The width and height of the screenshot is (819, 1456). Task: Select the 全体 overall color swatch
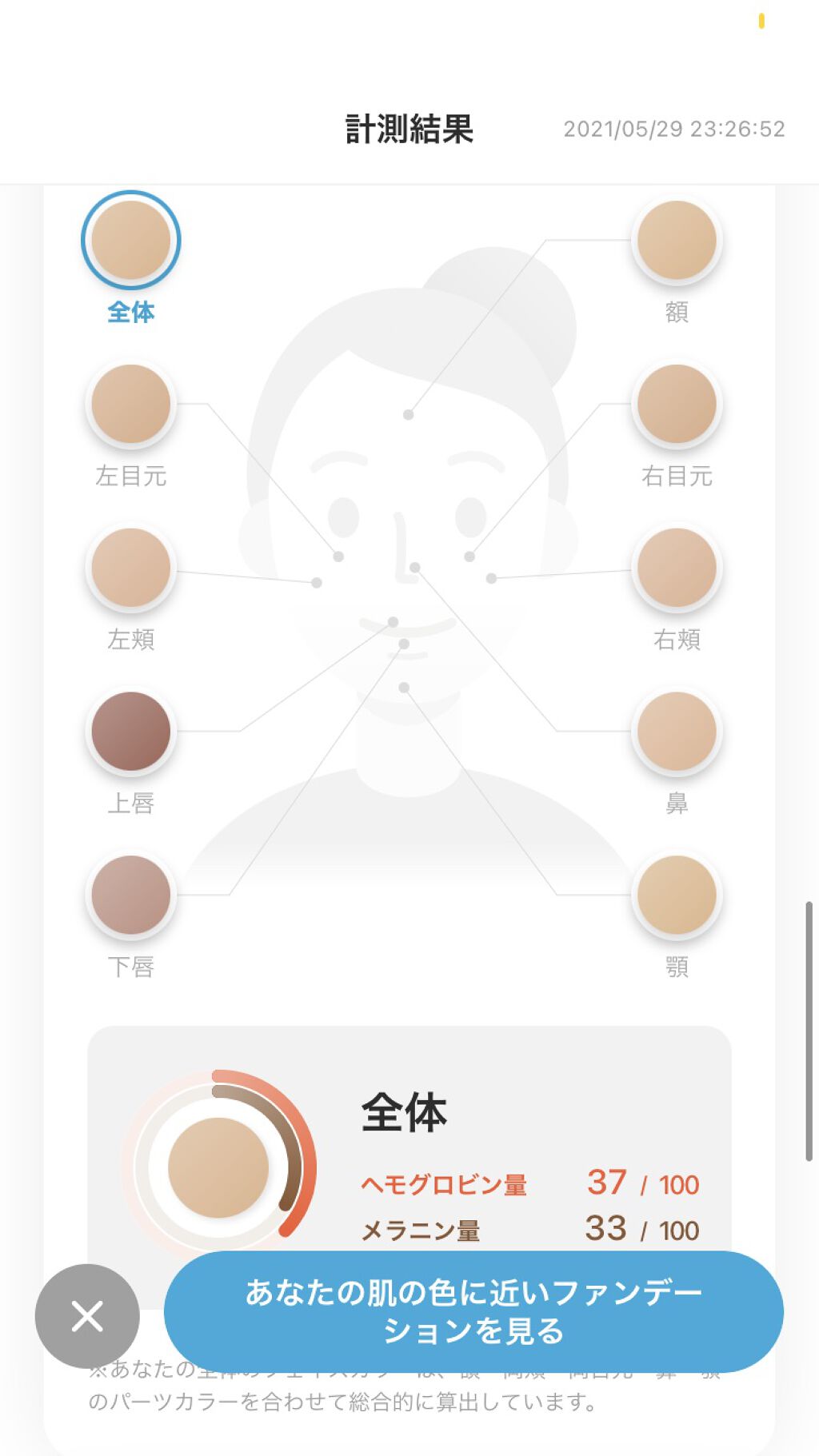point(131,240)
